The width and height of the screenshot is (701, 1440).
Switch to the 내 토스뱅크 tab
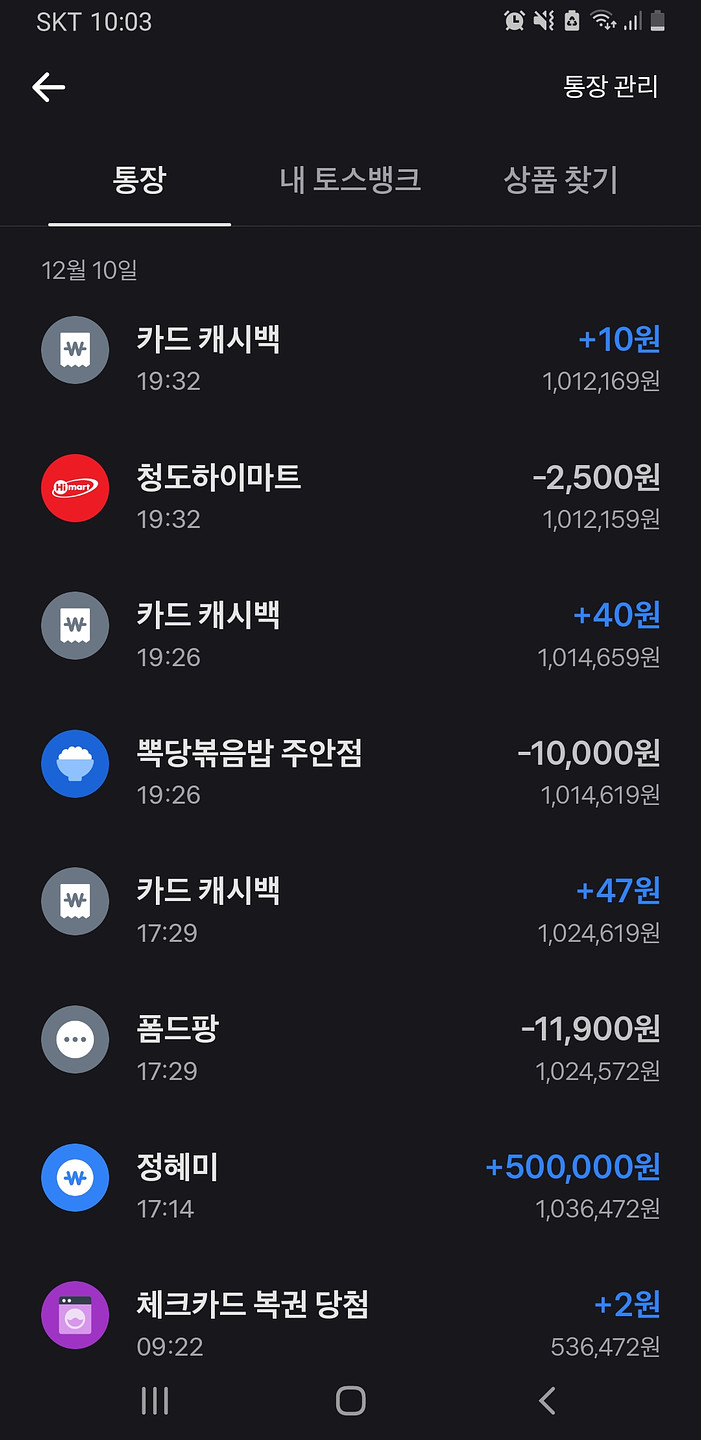350,181
